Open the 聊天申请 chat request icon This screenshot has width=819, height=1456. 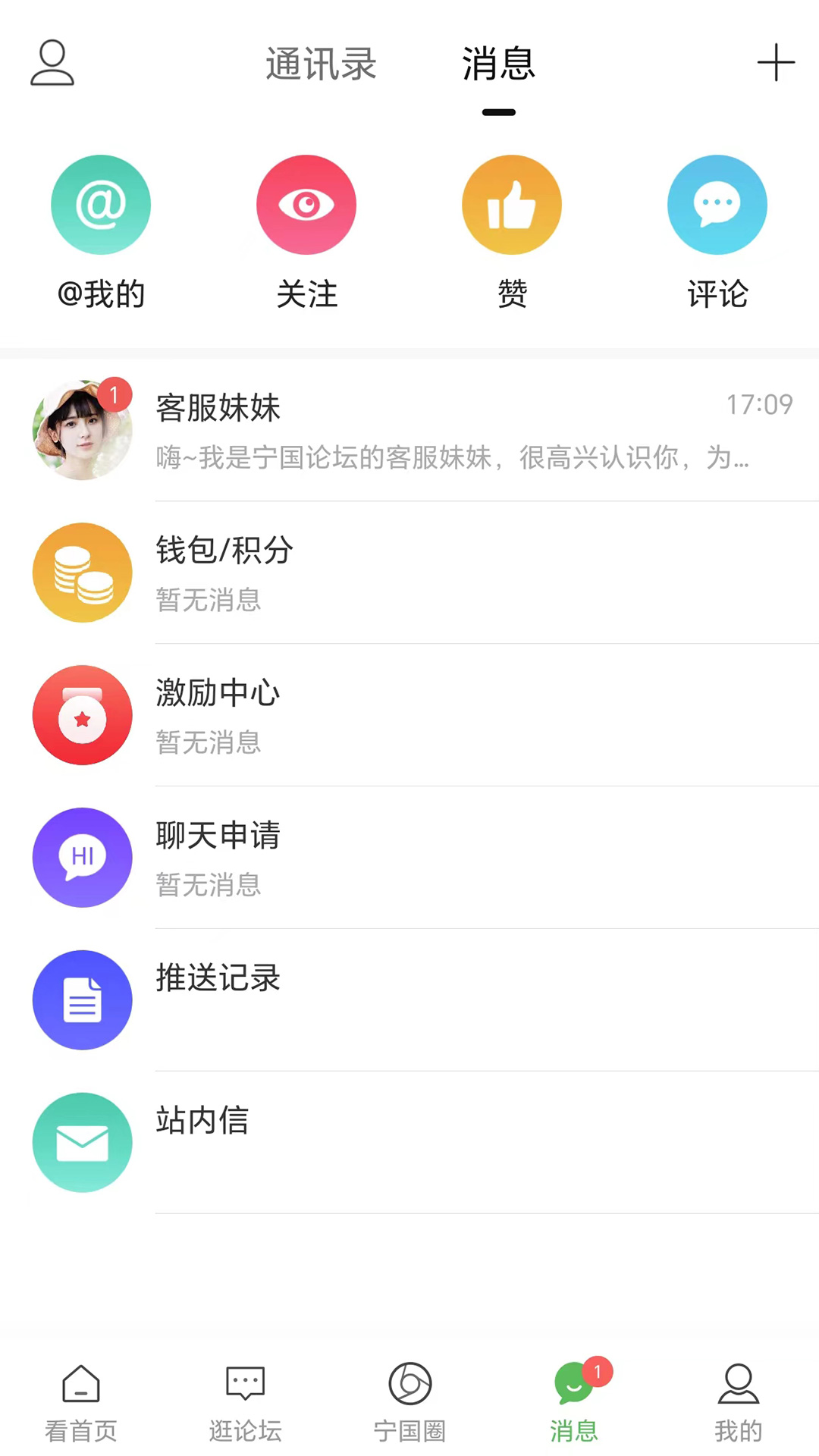pyautogui.click(x=83, y=857)
